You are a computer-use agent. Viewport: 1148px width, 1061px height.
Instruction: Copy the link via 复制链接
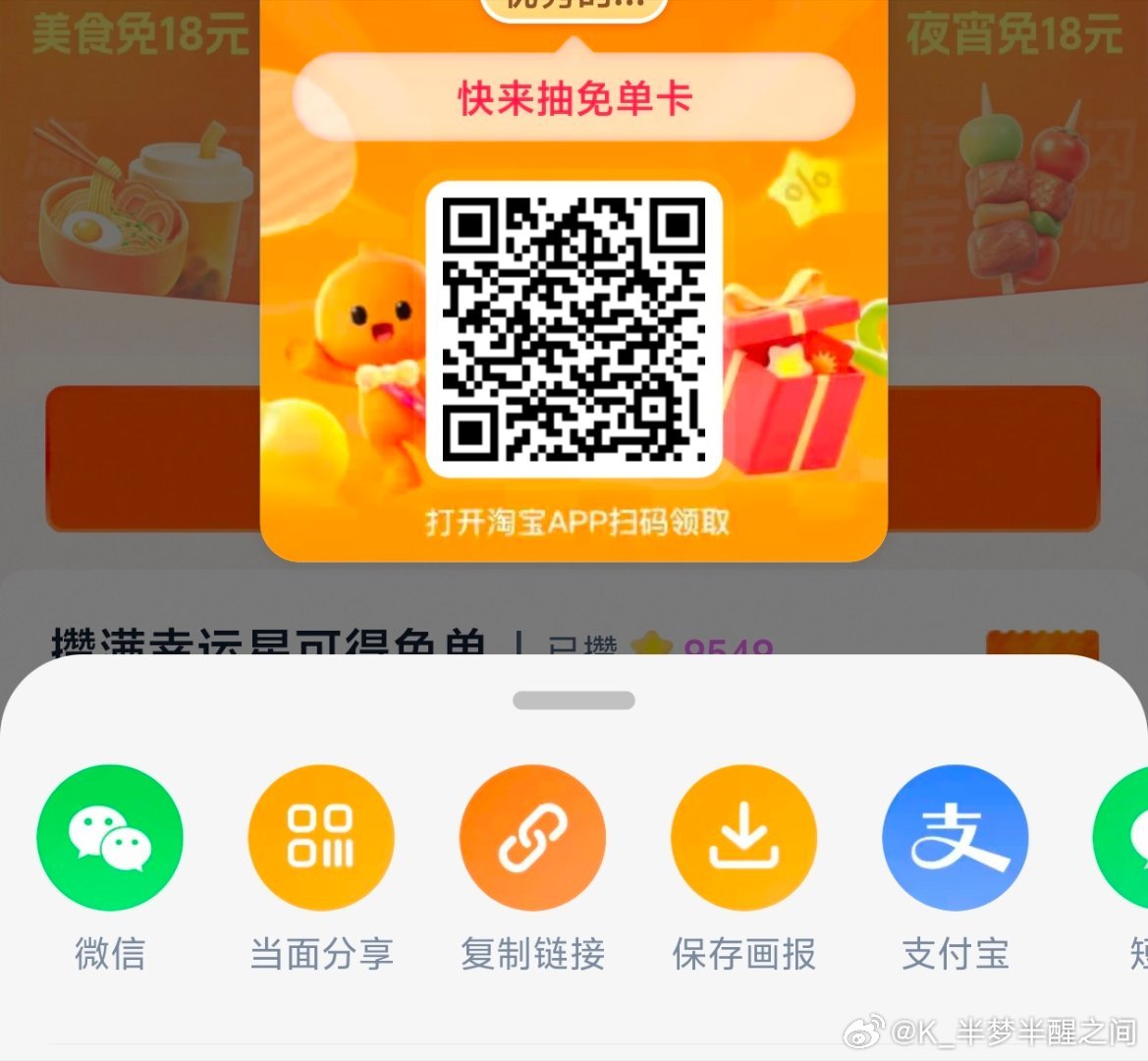click(x=532, y=837)
